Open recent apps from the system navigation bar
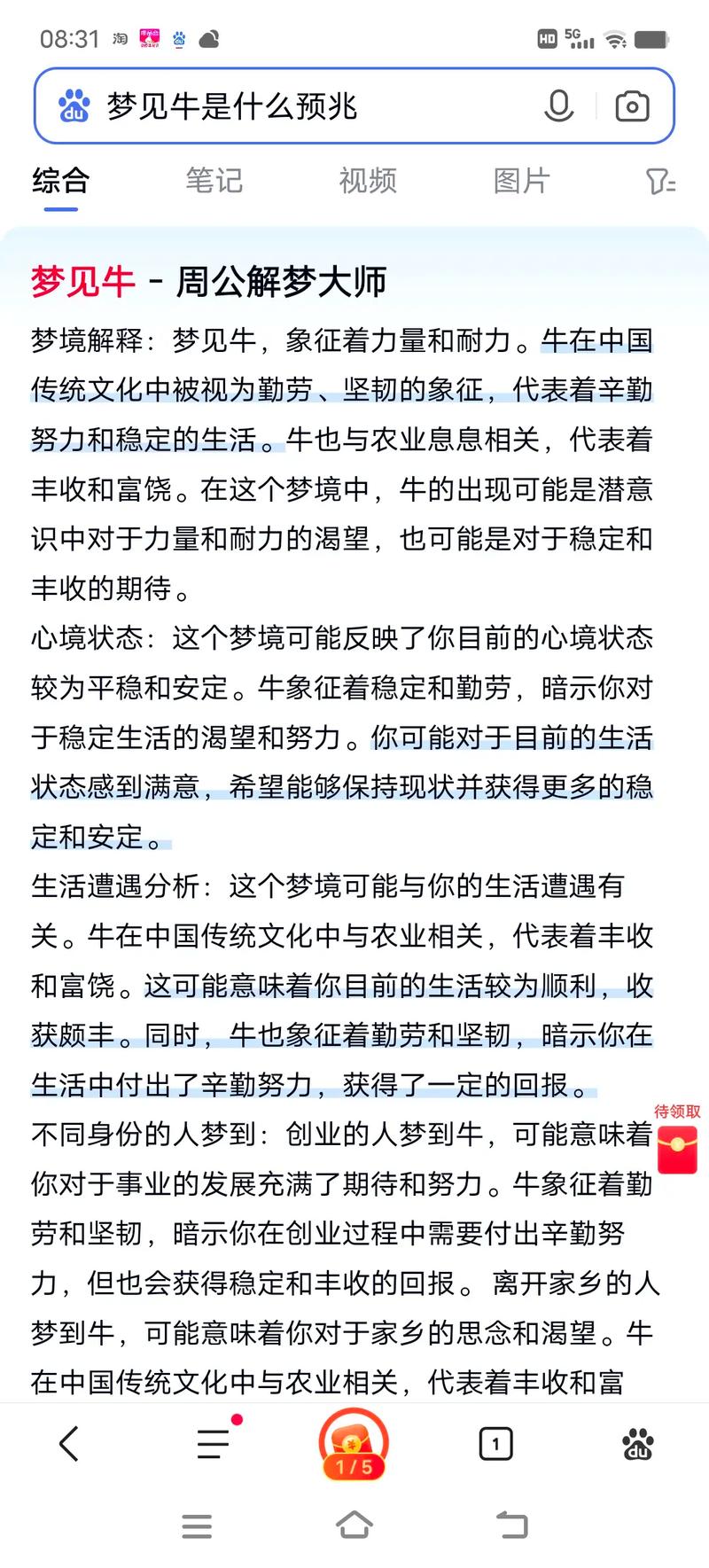The width and height of the screenshot is (709, 1568). [197, 1525]
